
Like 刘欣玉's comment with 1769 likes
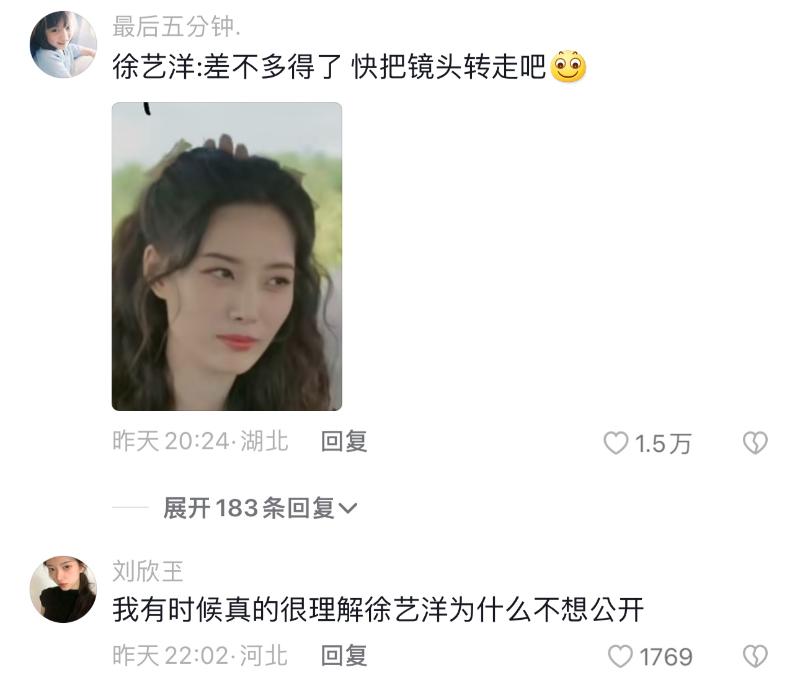click(622, 657)
